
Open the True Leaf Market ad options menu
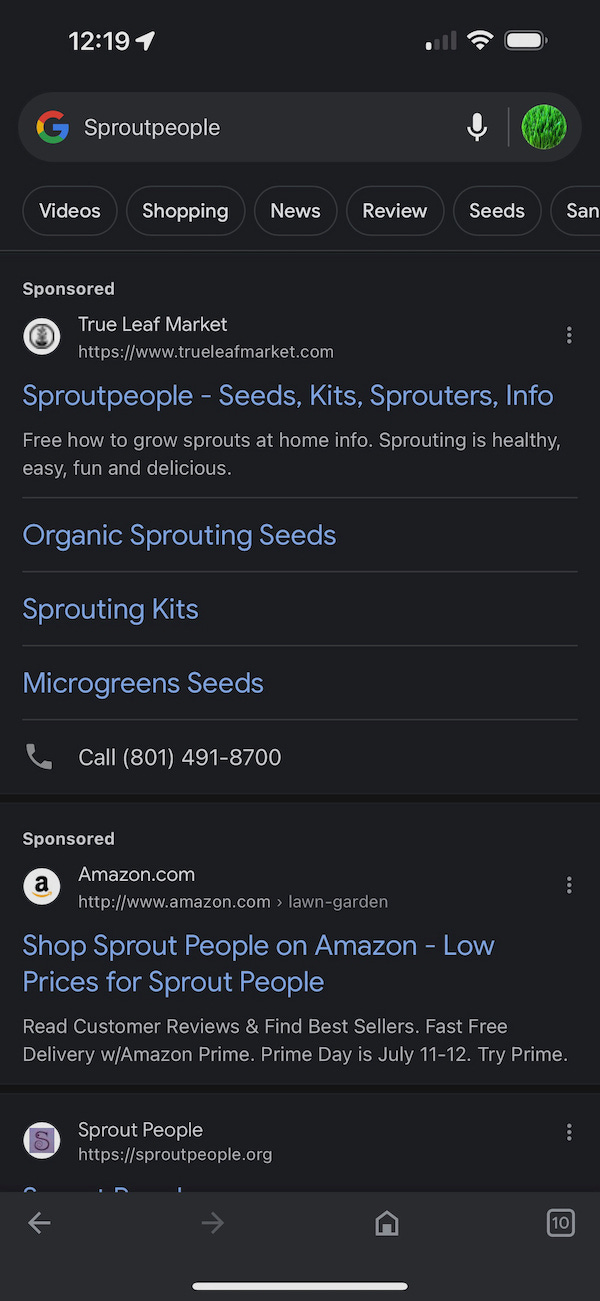coord(569,335)
